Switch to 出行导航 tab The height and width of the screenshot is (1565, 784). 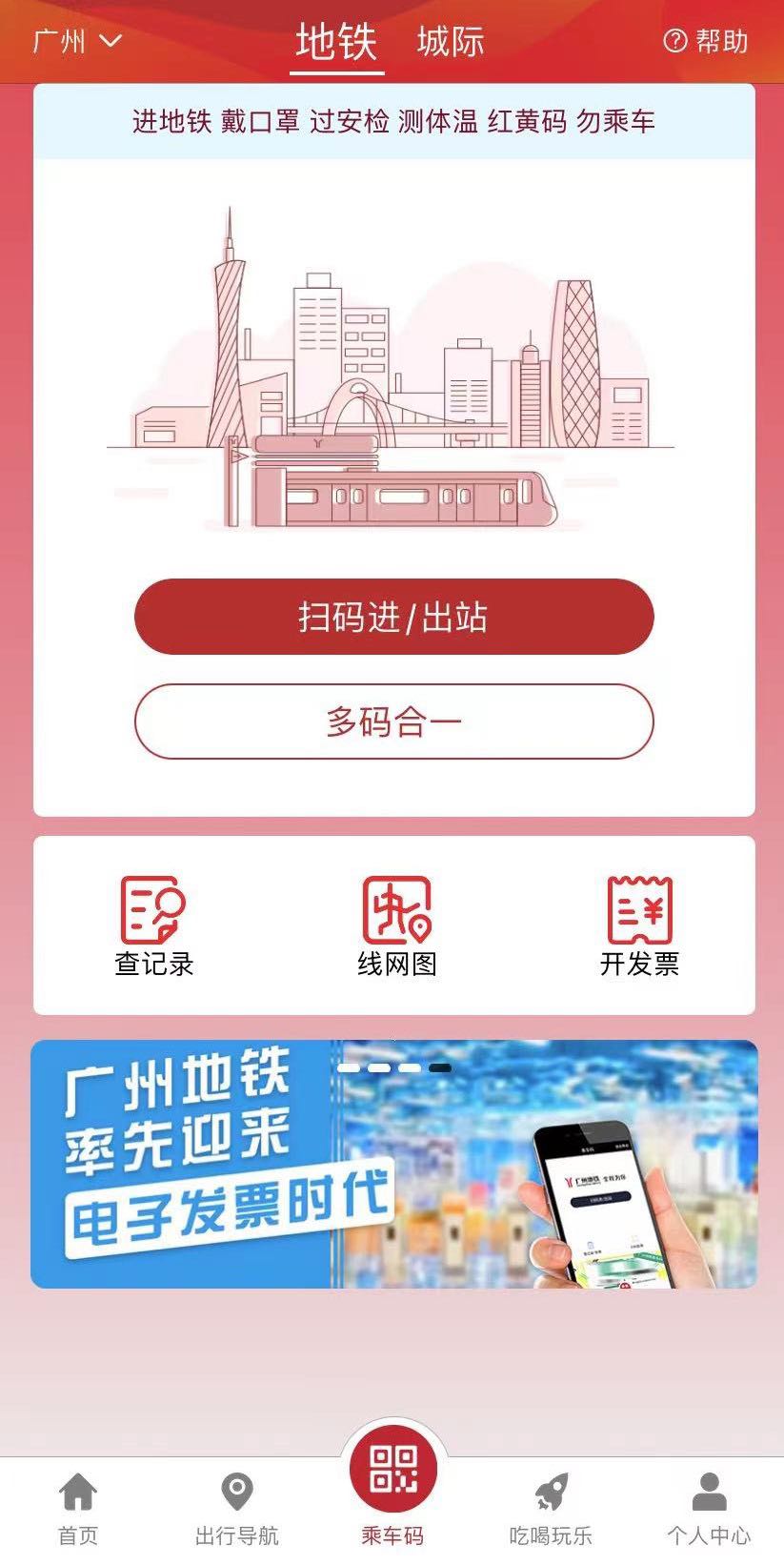pos(236,1509)
